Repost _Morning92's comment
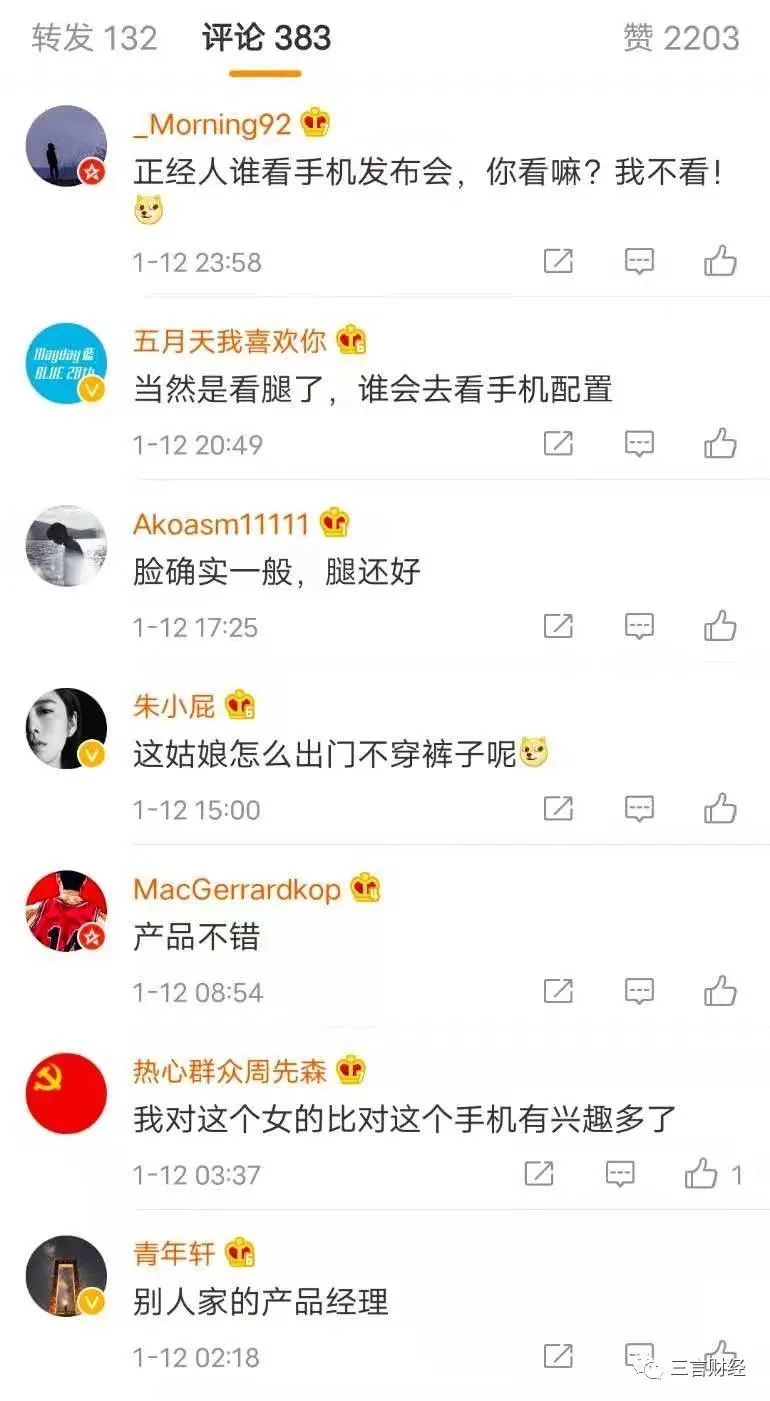The image size is (770, 1401). (558, 262)
